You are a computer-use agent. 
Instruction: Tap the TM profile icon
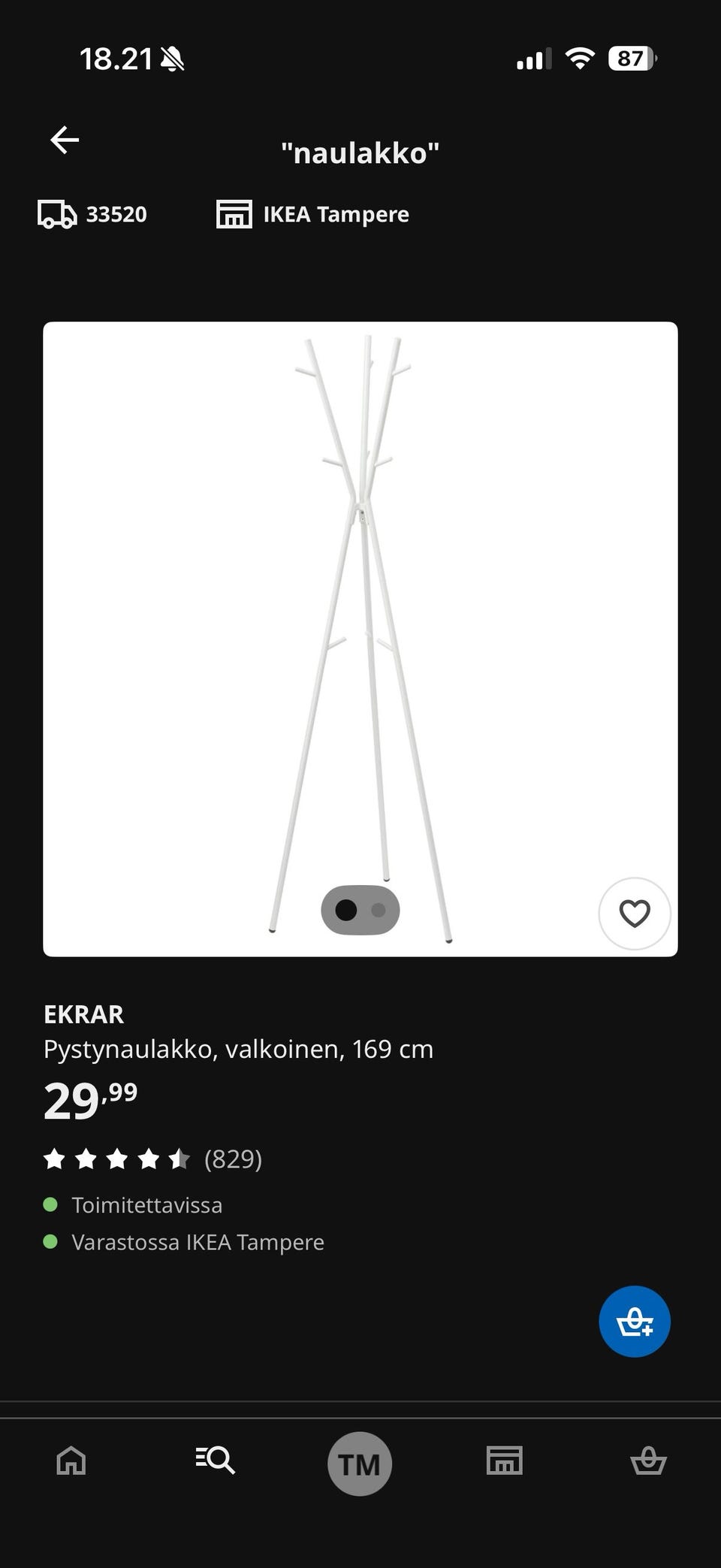click(x=359, y=1461)
